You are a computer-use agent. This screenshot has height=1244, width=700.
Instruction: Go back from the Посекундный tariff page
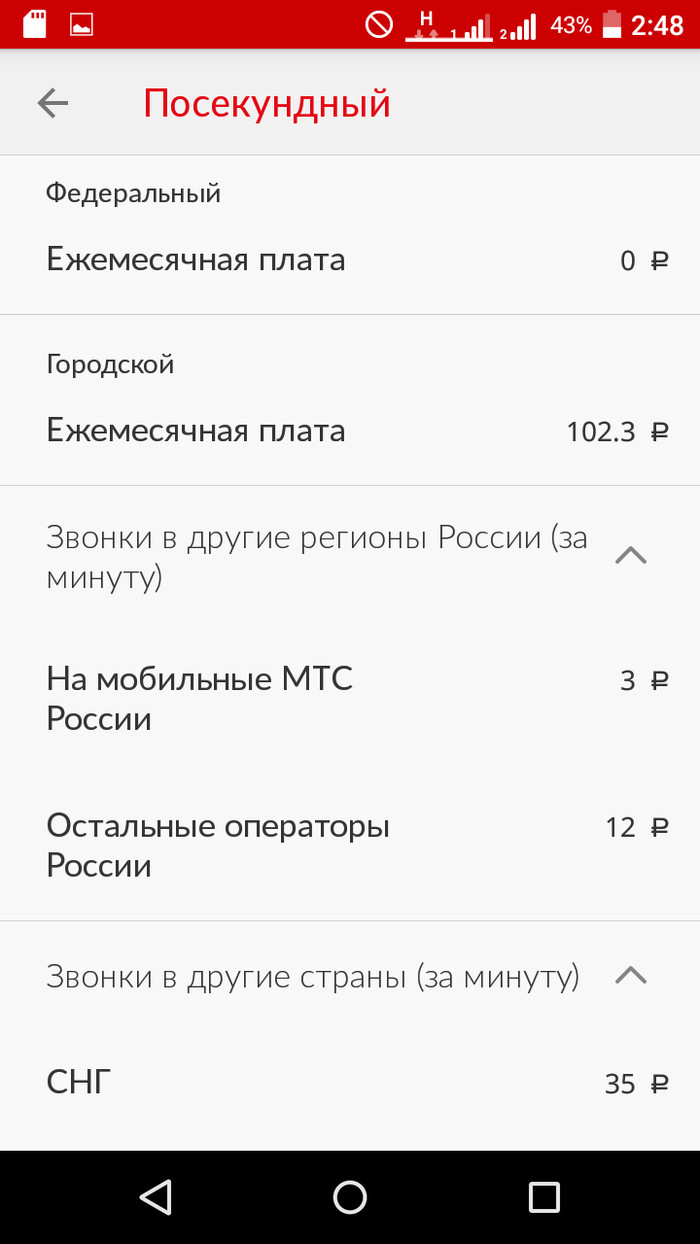point(53,103)
